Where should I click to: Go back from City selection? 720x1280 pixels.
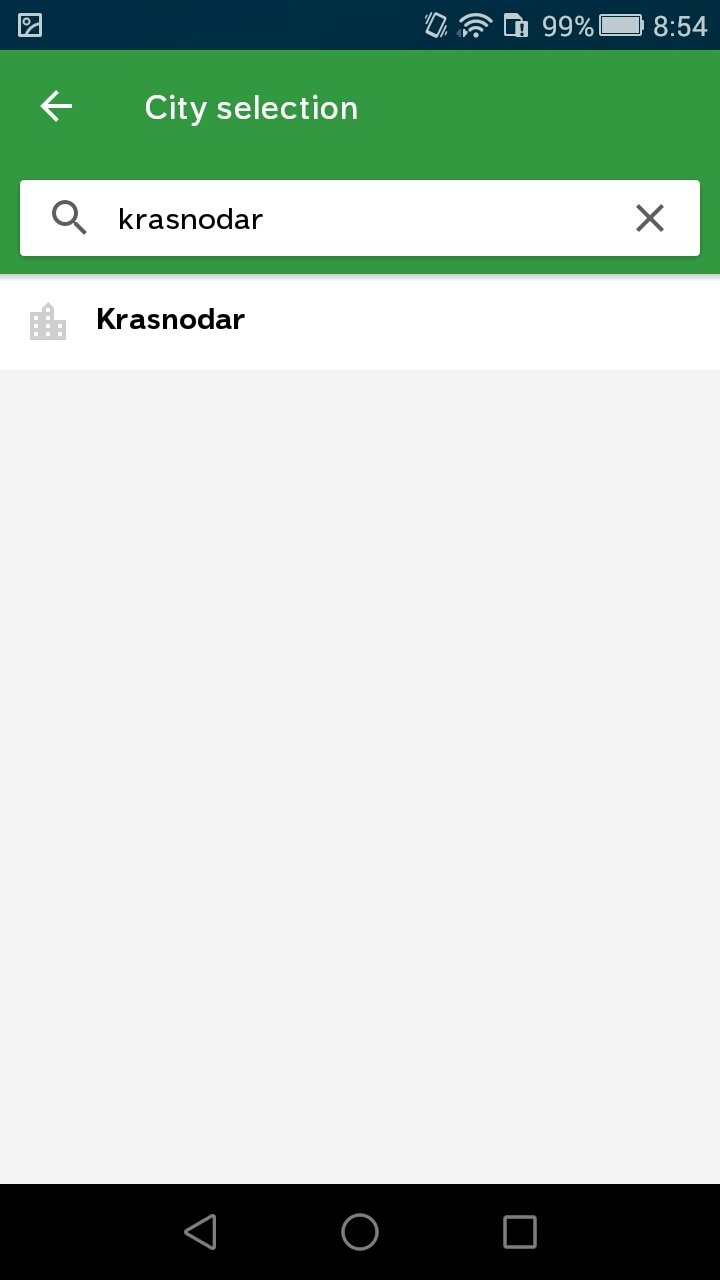(x=56, y=107)
